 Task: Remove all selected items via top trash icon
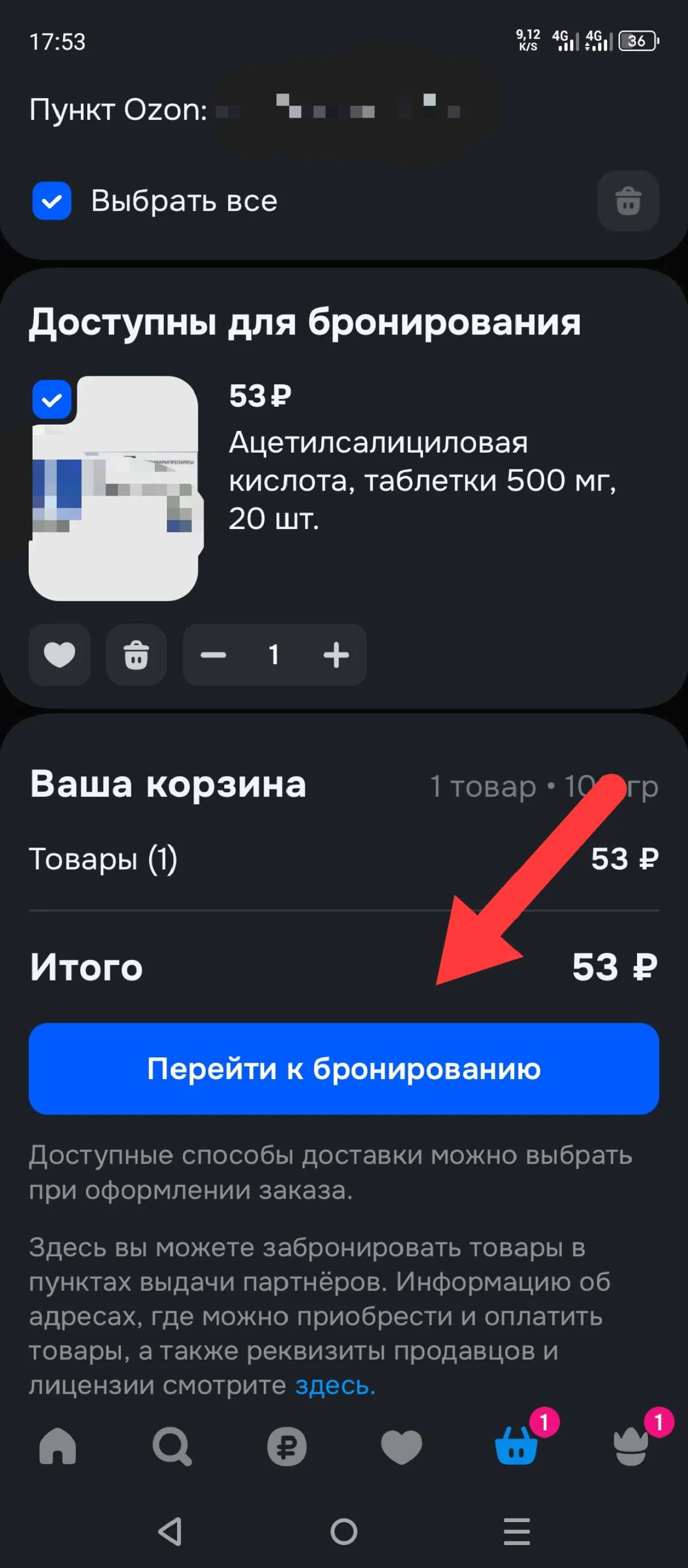(628, 201)
